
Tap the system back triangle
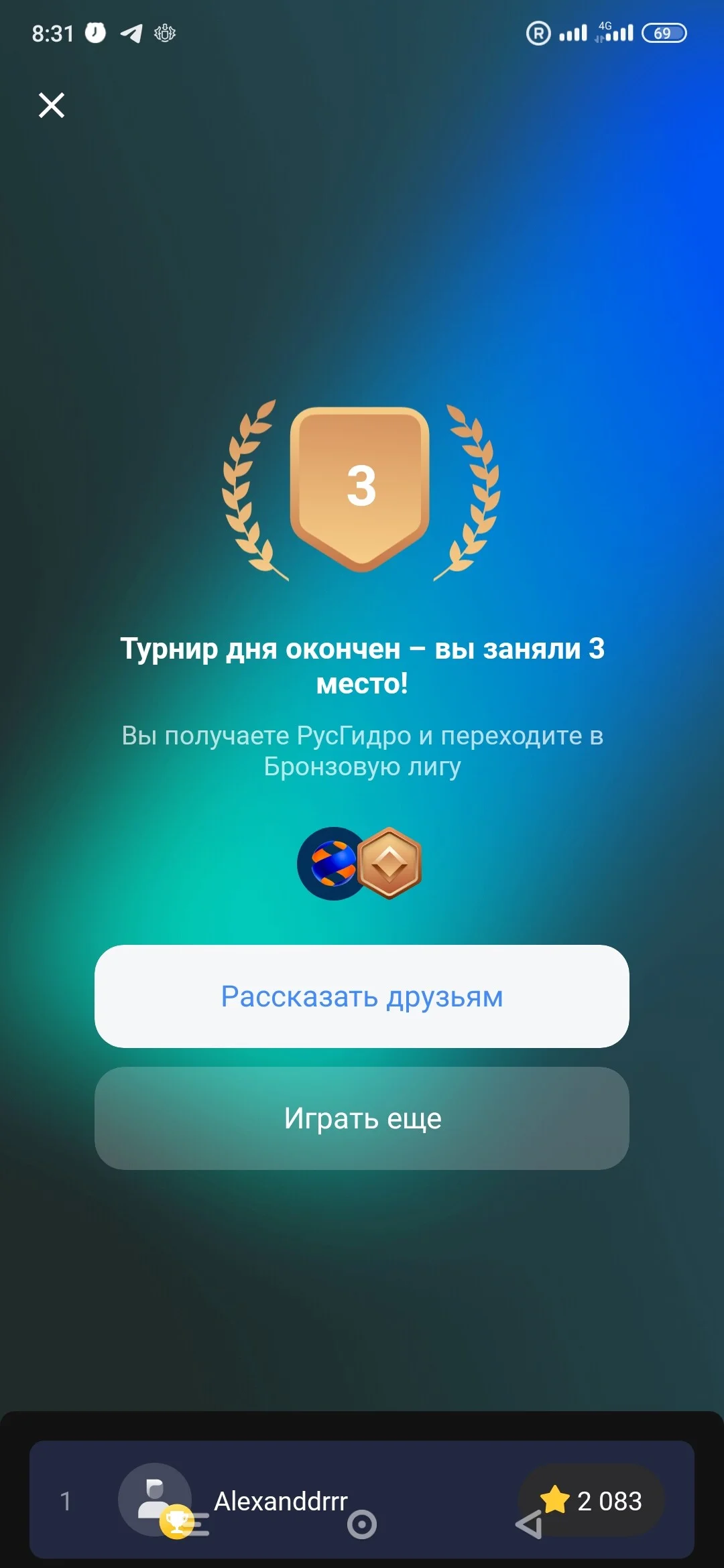tap(529, 1524)
